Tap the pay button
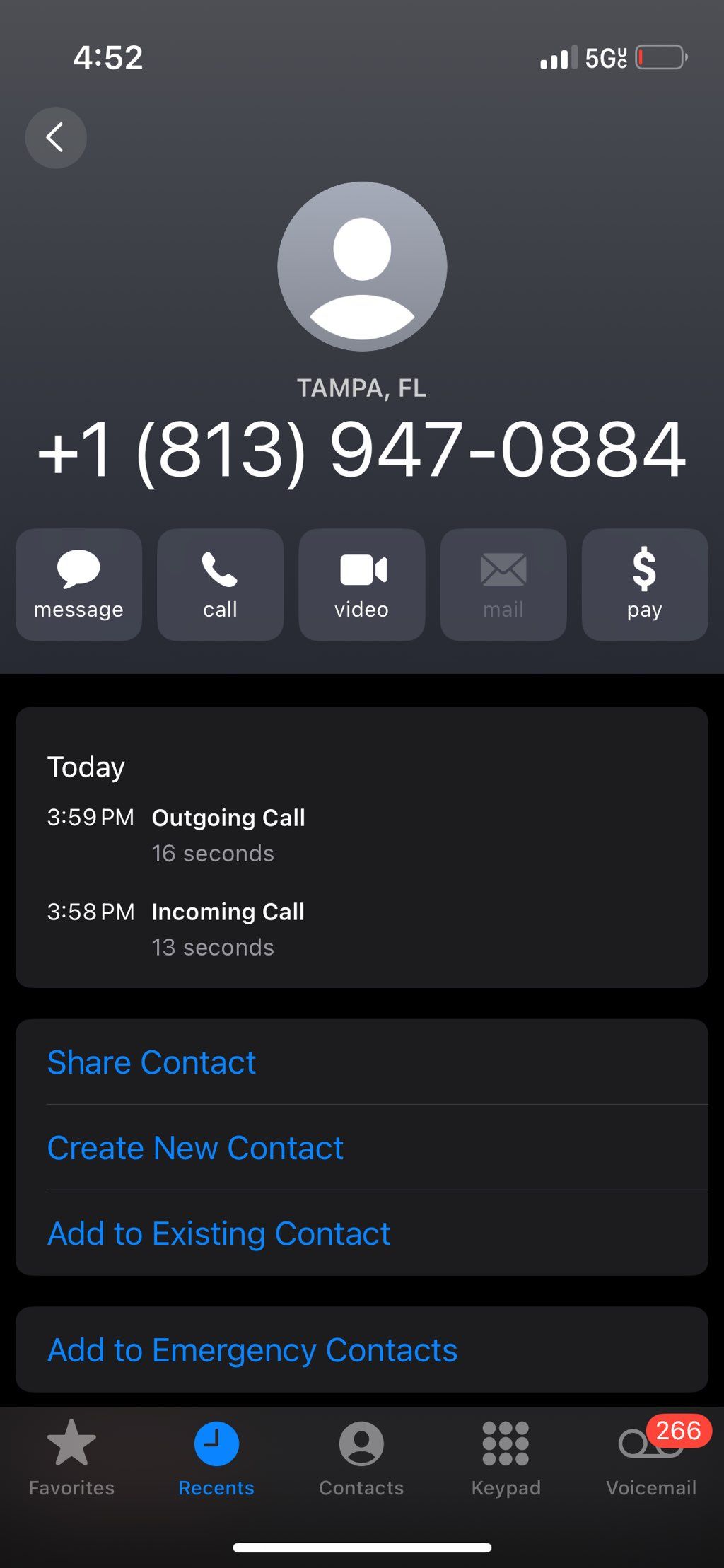 click(644, 584)
